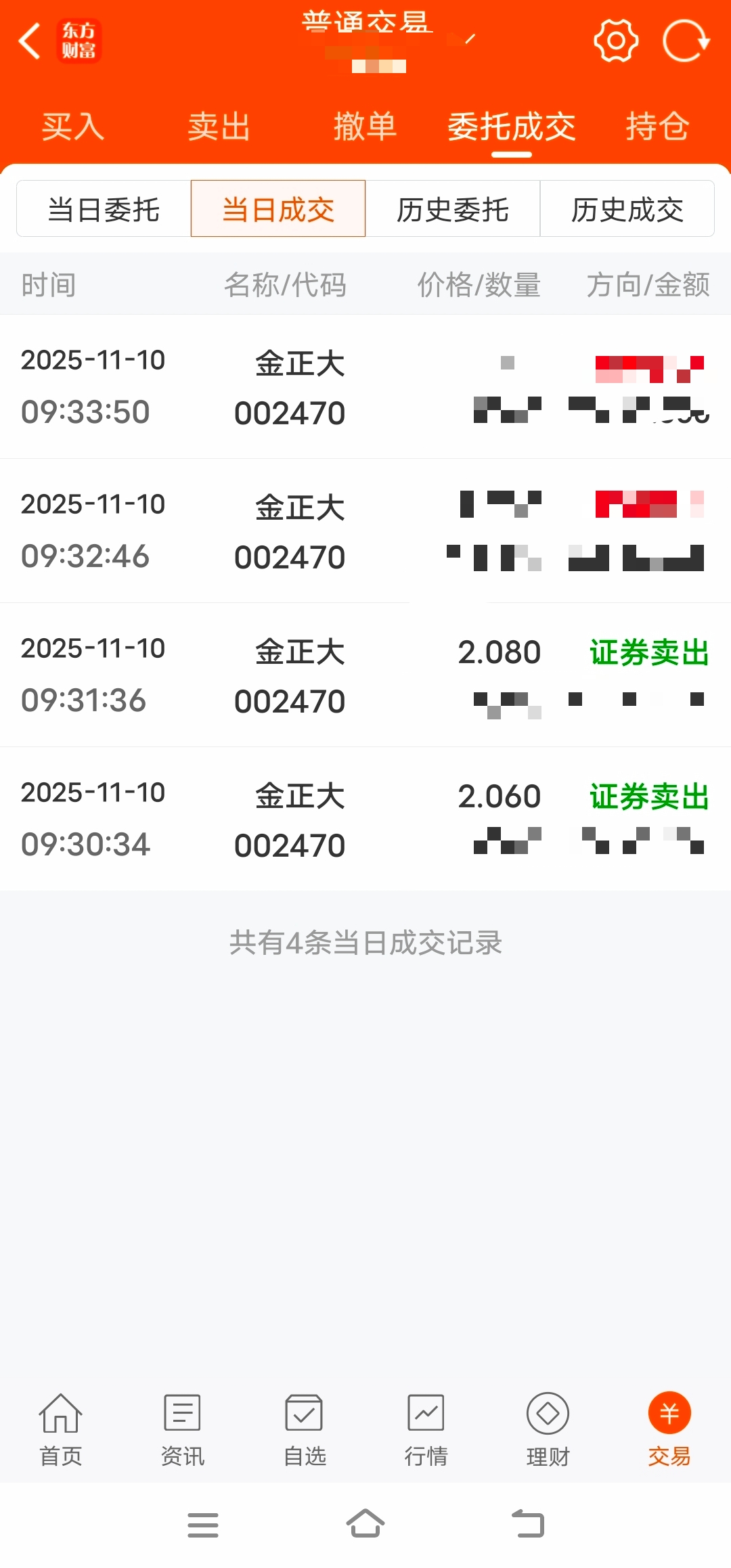Open the 持仓 tab
The height and width of the screenshot is (1568, 731).
(658, 127)
